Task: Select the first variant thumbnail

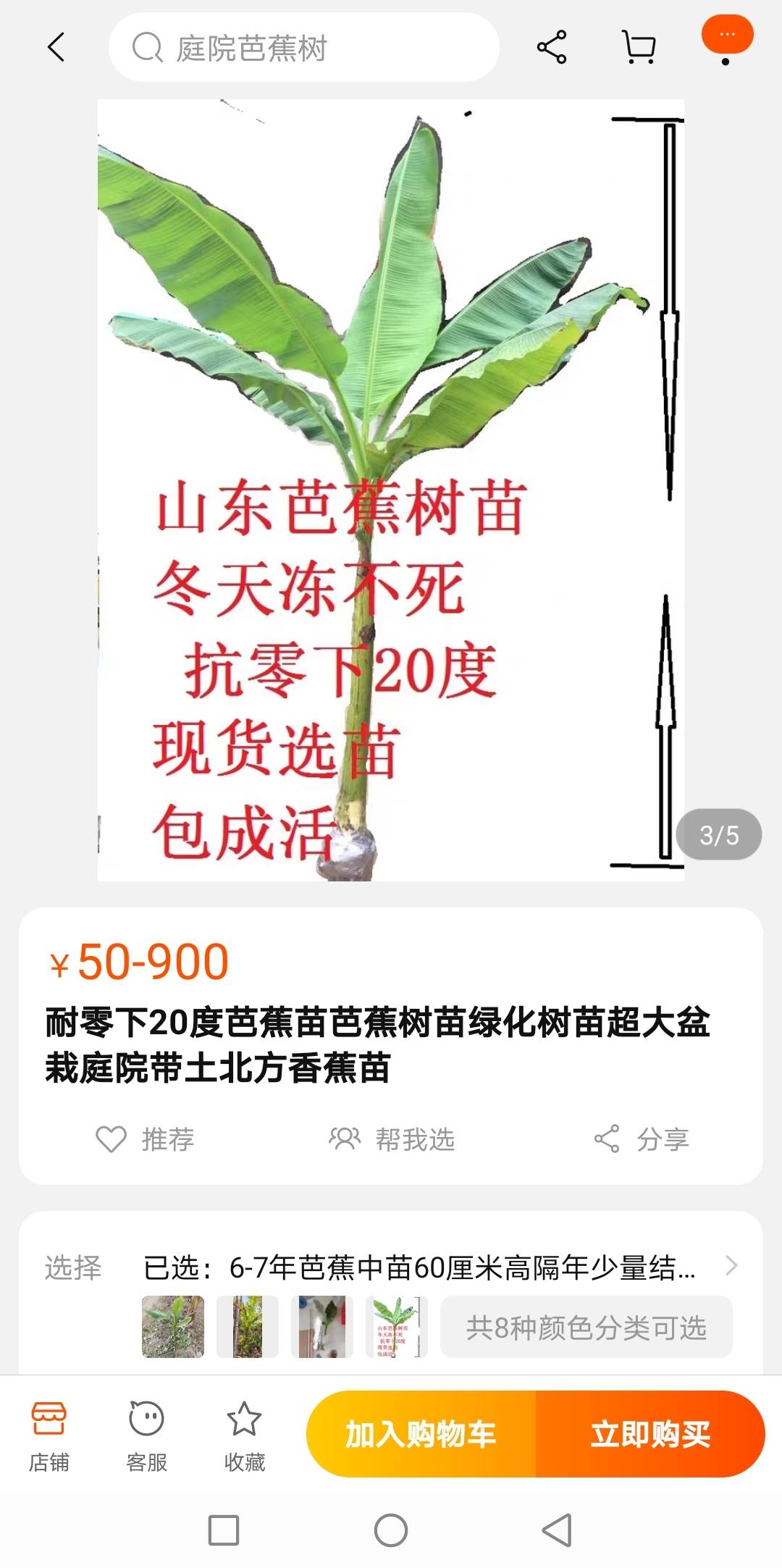Action: [x=172, y=1327]
